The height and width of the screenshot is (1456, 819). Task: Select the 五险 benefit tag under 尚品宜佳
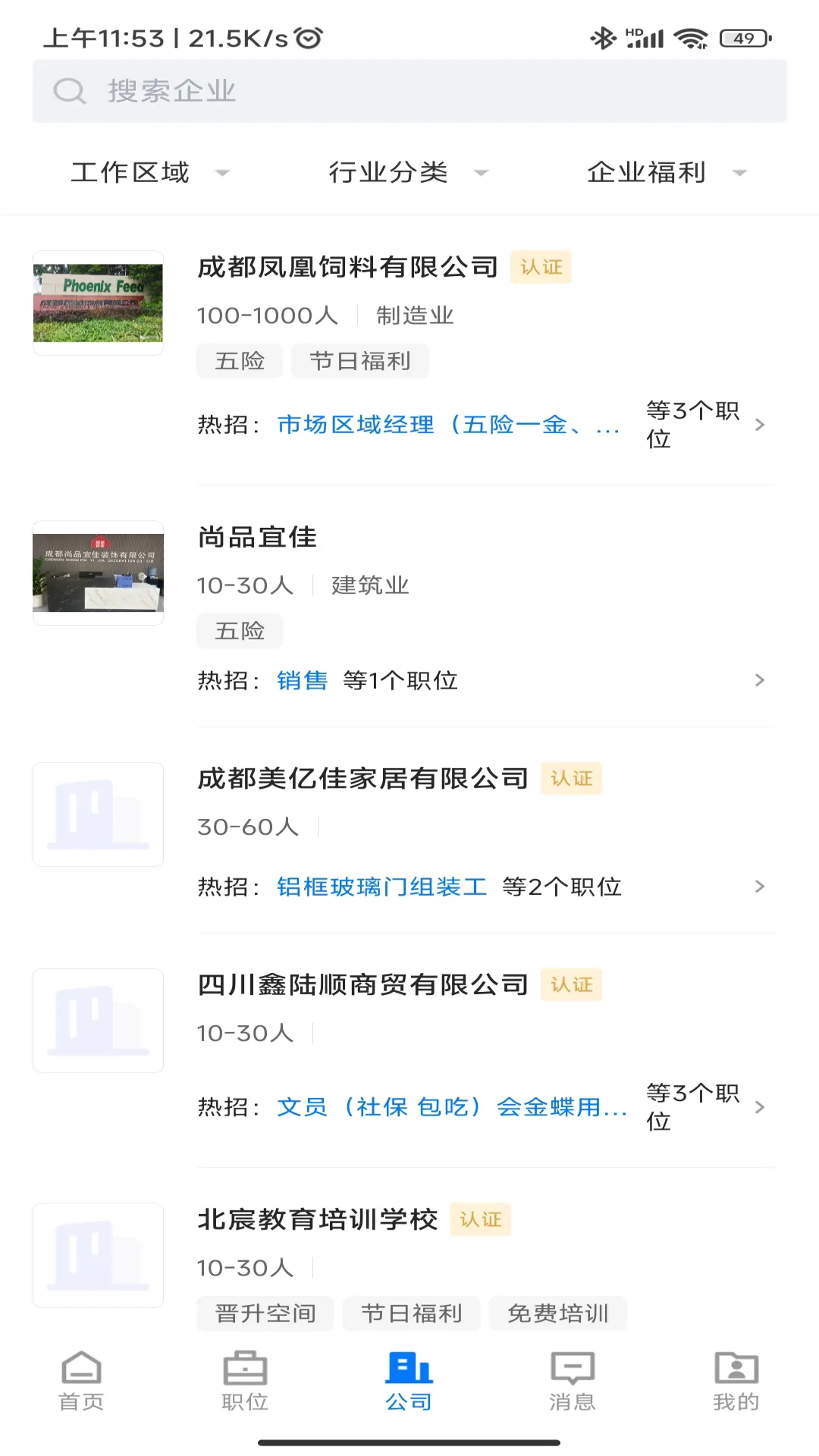point(239,630)
